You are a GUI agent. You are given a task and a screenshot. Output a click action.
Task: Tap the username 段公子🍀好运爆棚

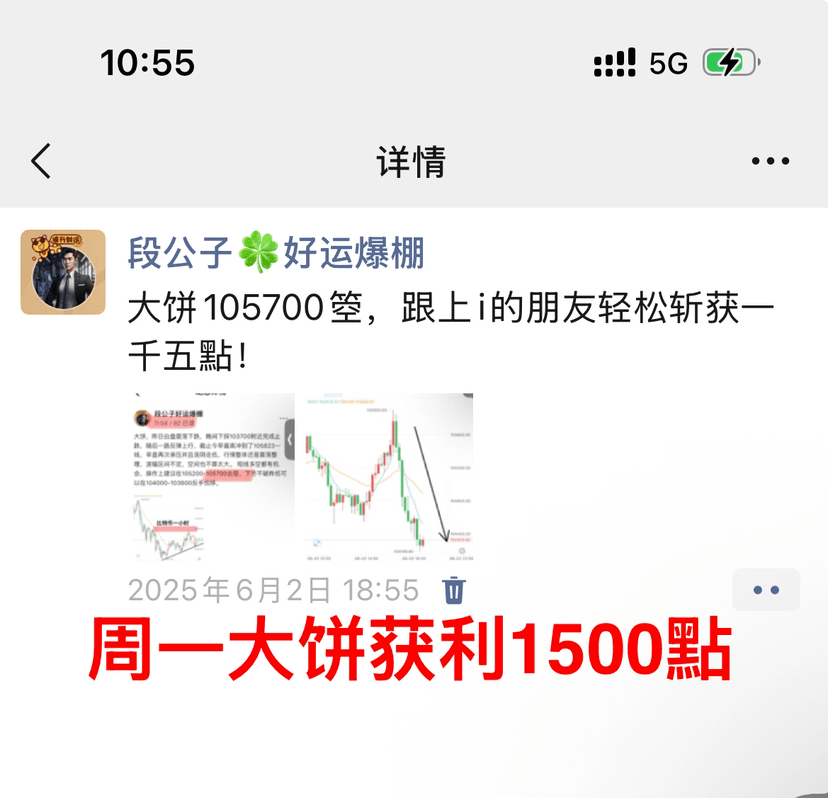coord(276,254)
